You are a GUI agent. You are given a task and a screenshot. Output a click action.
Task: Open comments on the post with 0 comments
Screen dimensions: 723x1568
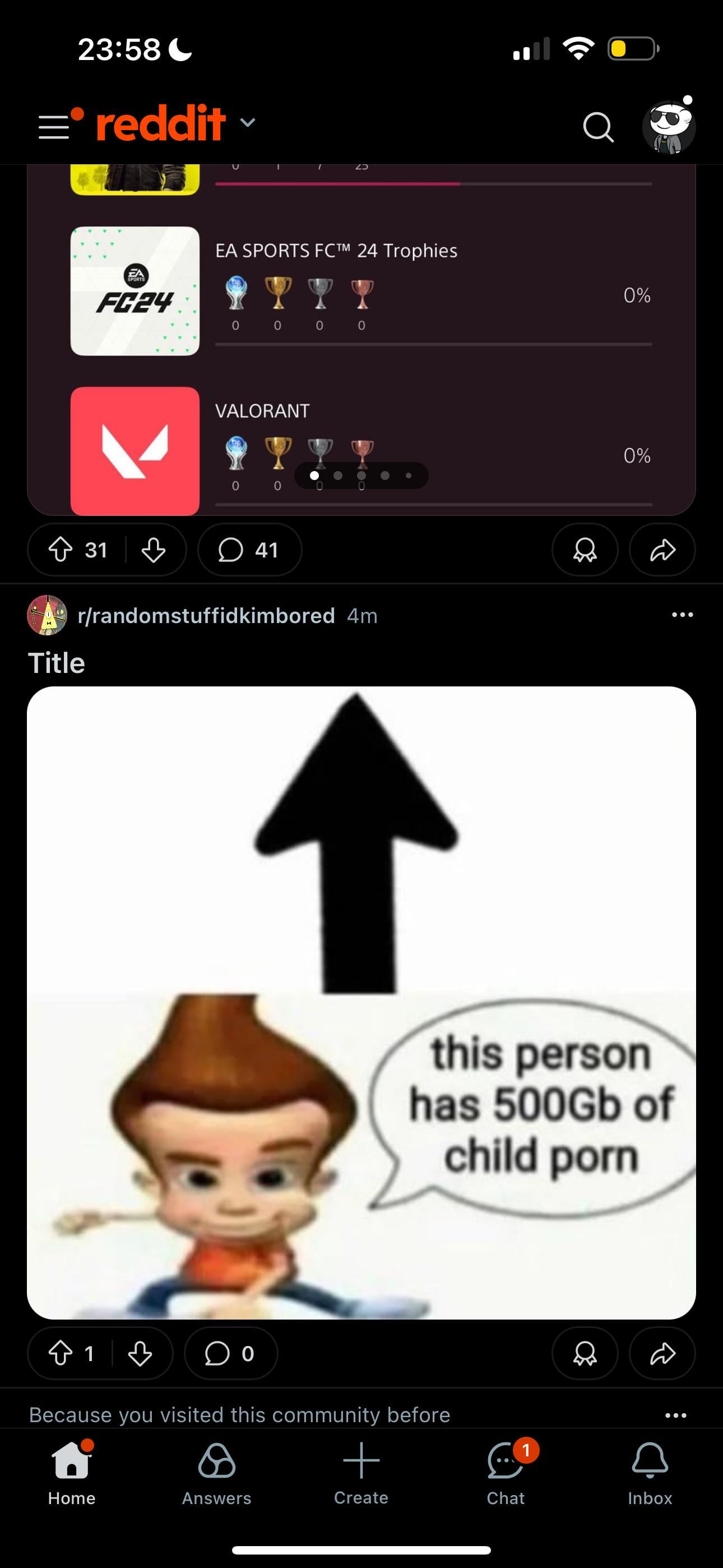(x=231, y=1353)
